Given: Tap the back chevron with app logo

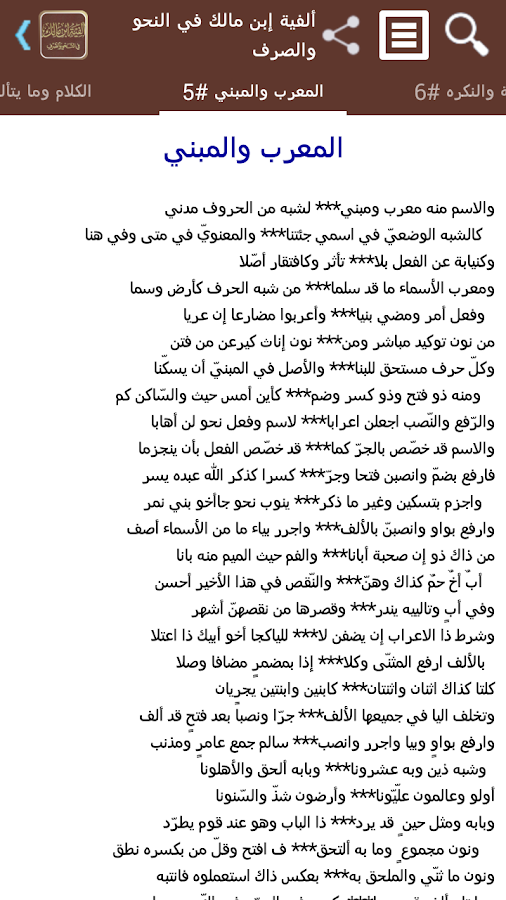Looking at the screenshot, I should tap(50, 35).
